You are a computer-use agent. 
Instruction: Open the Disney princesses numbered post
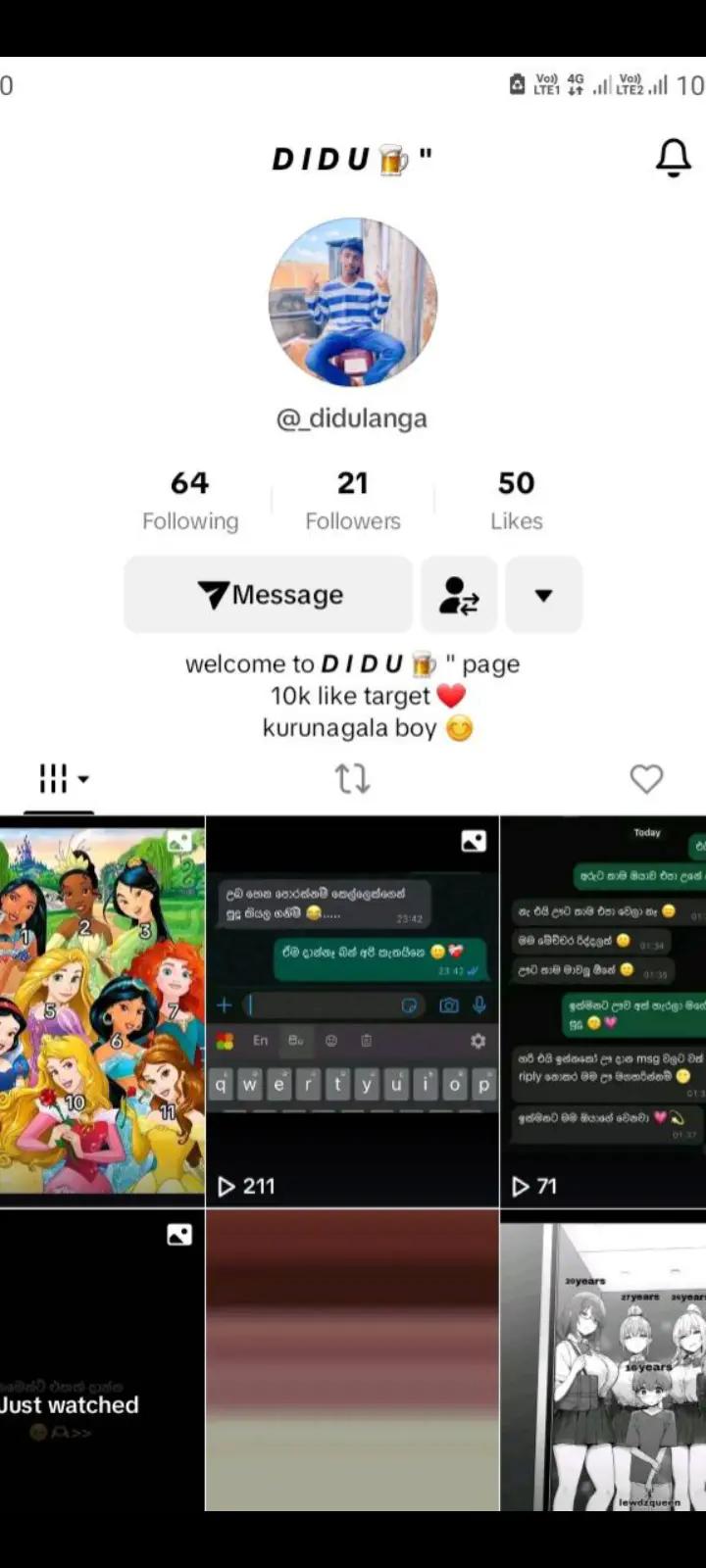[x=102, y=1011]
